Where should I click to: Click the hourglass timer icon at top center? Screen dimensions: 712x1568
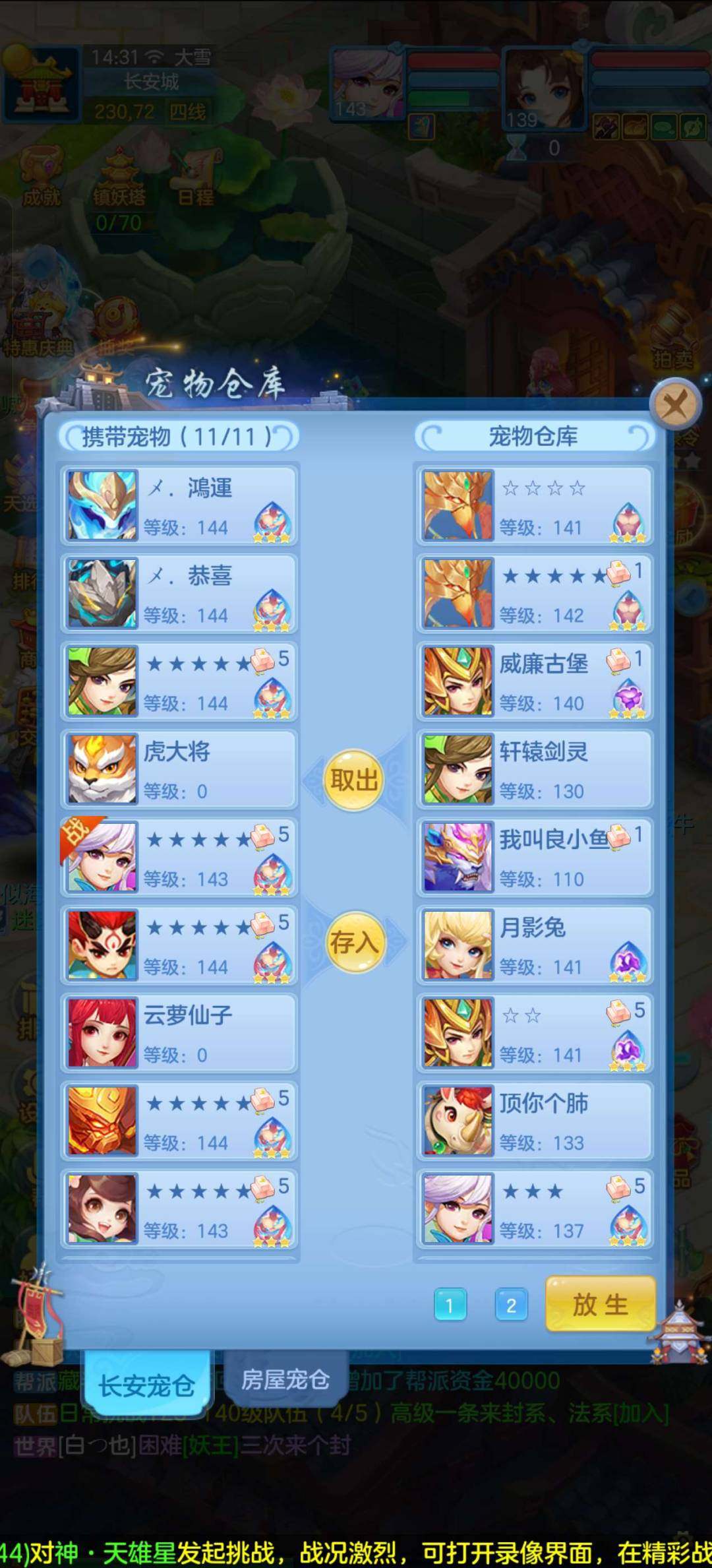point(516,146)
